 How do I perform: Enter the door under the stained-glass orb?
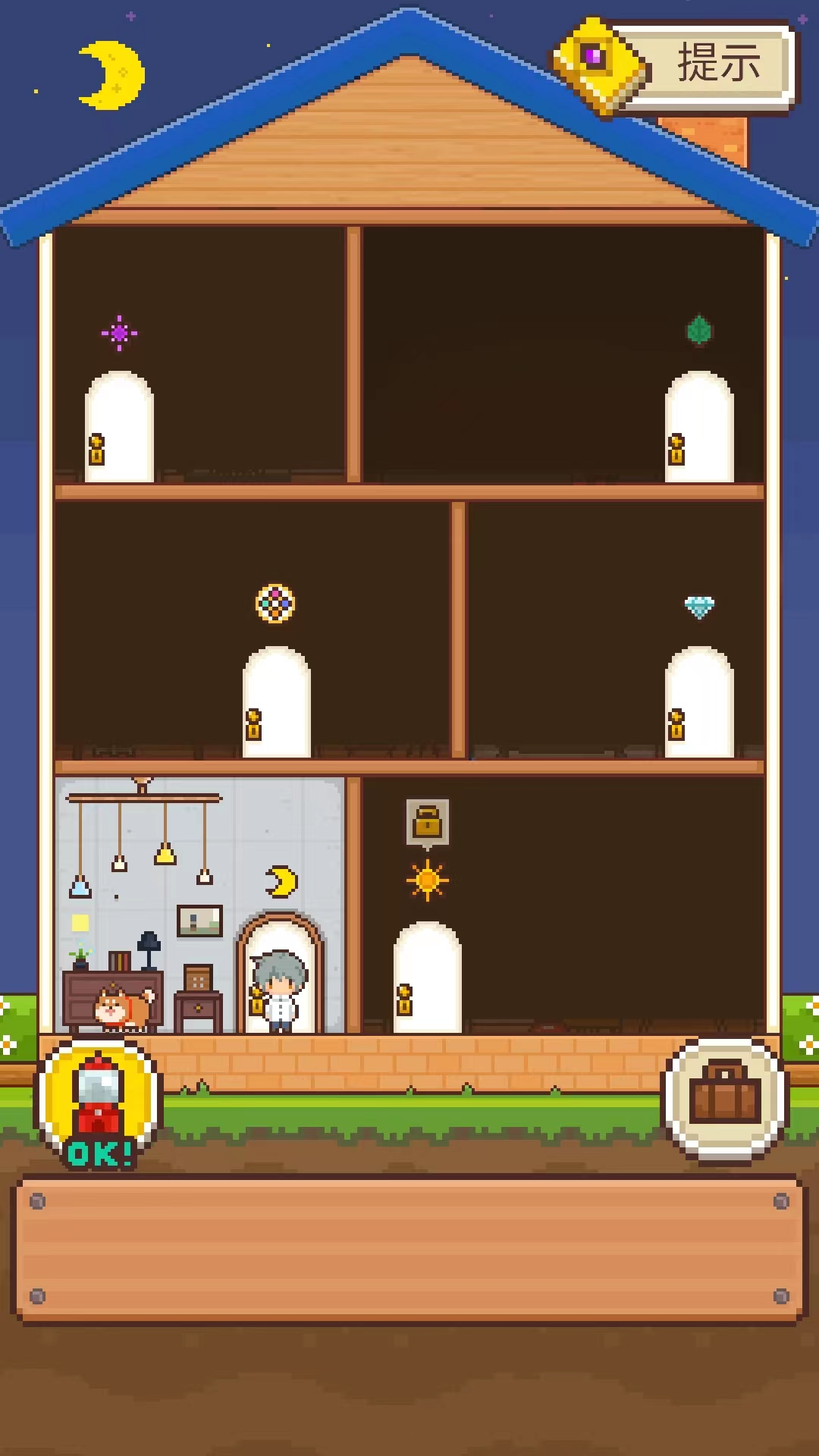pyautogui.click(x=277, y=704)
